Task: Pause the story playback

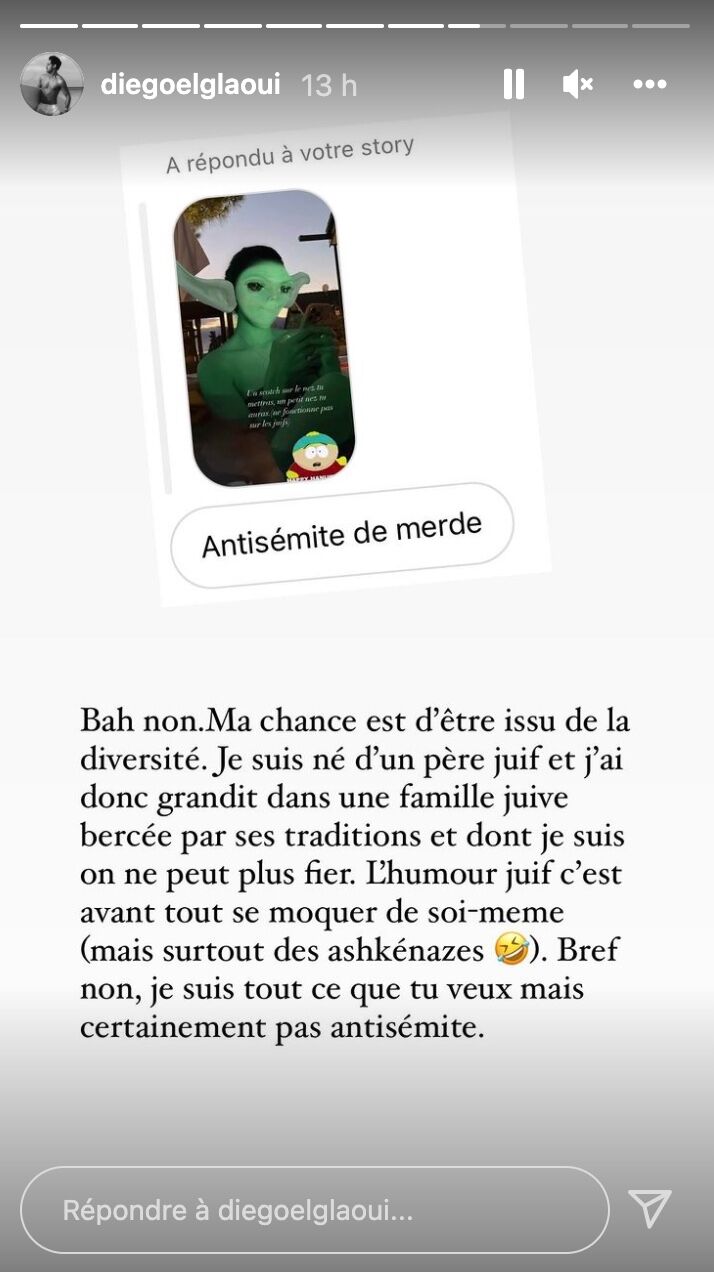Action: click(x=514, y=85)
